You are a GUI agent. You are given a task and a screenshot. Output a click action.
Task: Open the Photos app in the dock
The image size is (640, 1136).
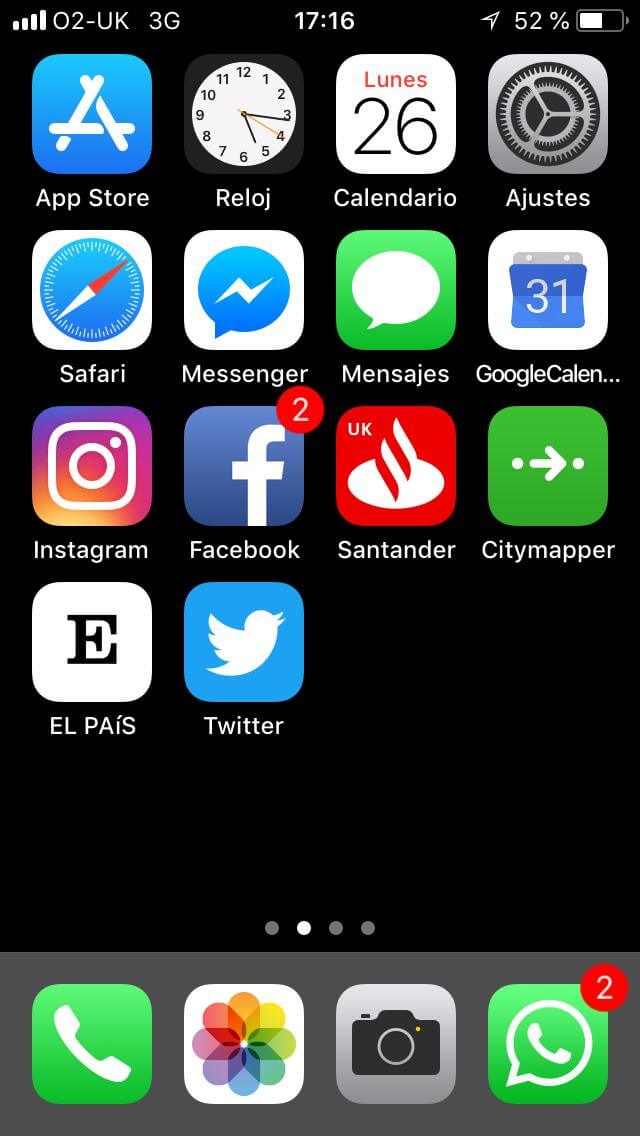(x=244, y=1044)
